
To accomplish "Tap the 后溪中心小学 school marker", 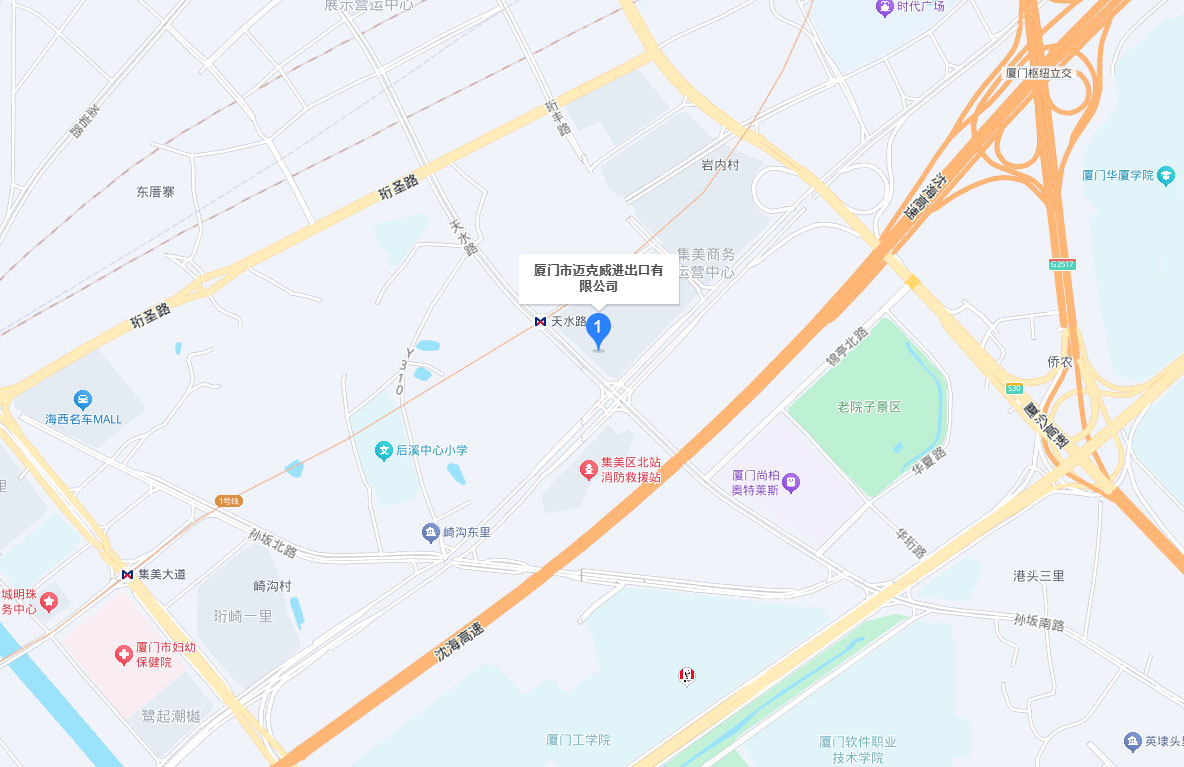I will click(x=383, y=451).
